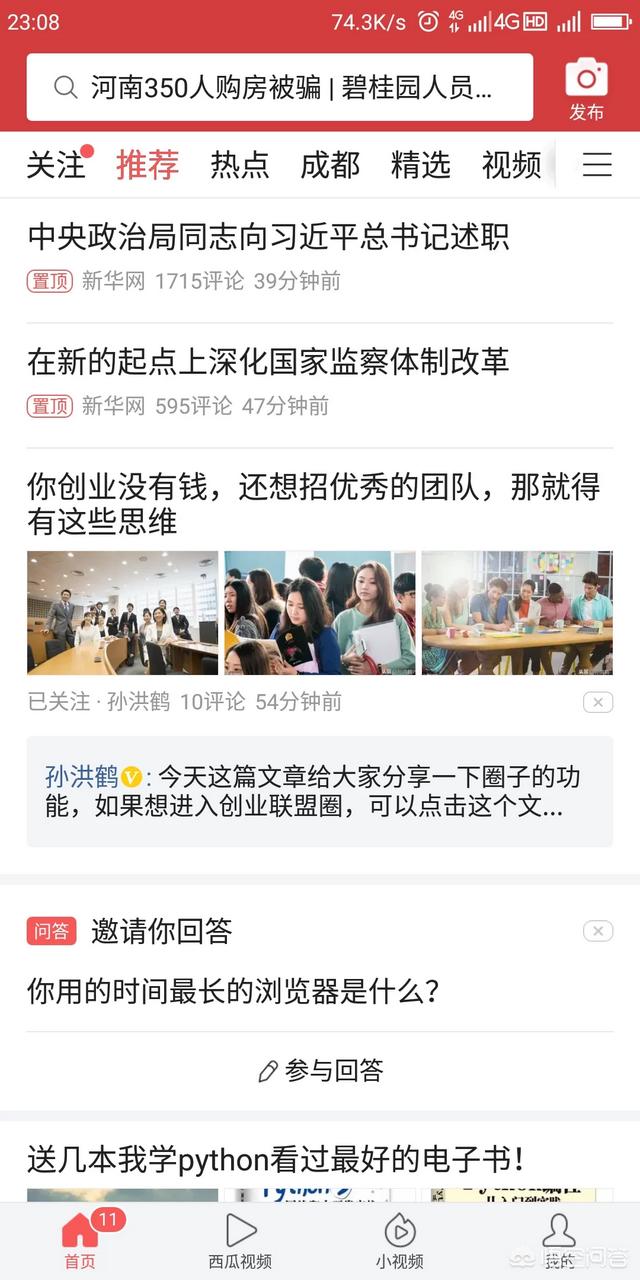Viewport: 640px width, 1280px height.
Task: Open the channel list menu icon
Action: click(597, 165)
